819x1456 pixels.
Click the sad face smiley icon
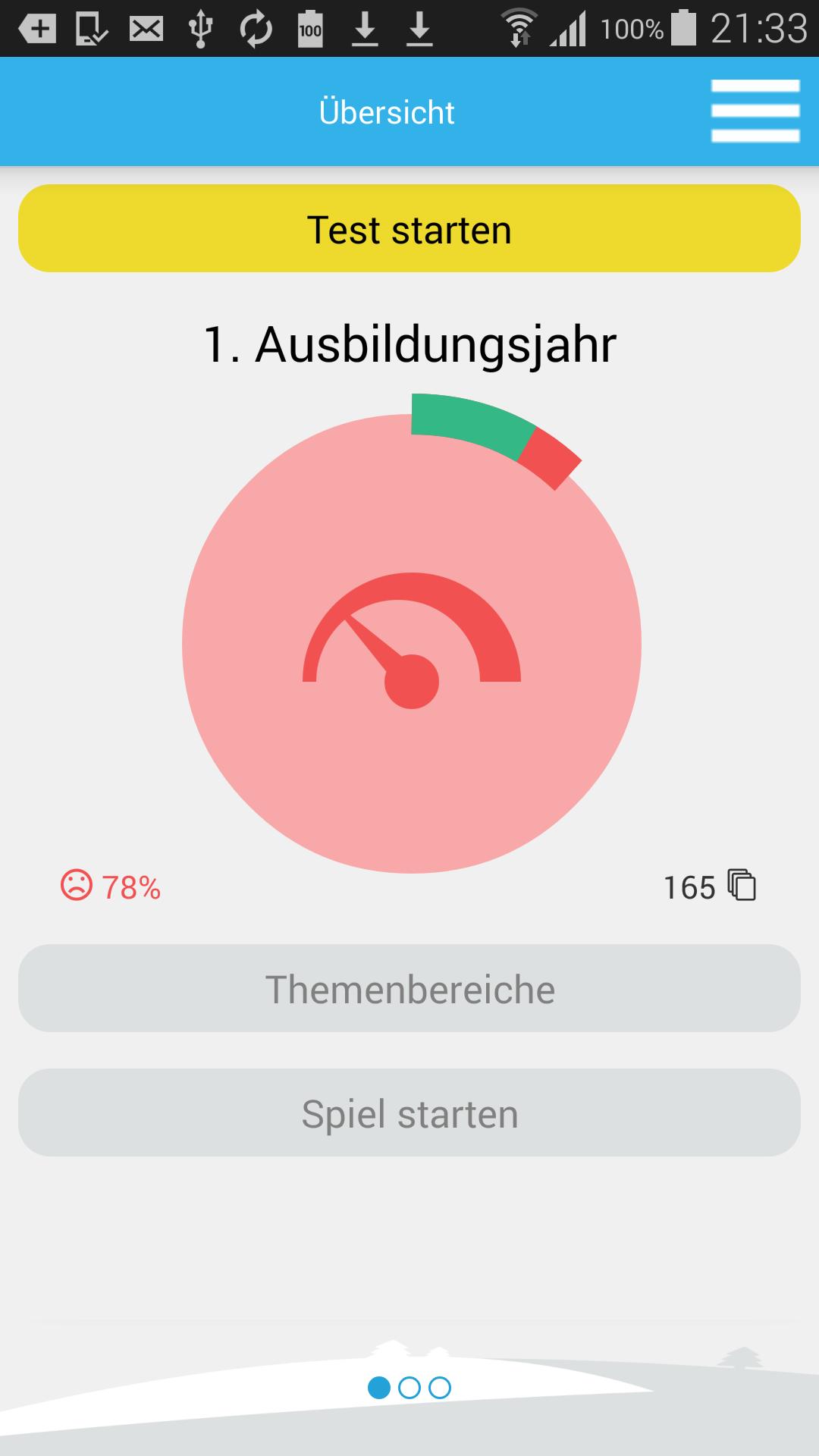coord(75,885)
